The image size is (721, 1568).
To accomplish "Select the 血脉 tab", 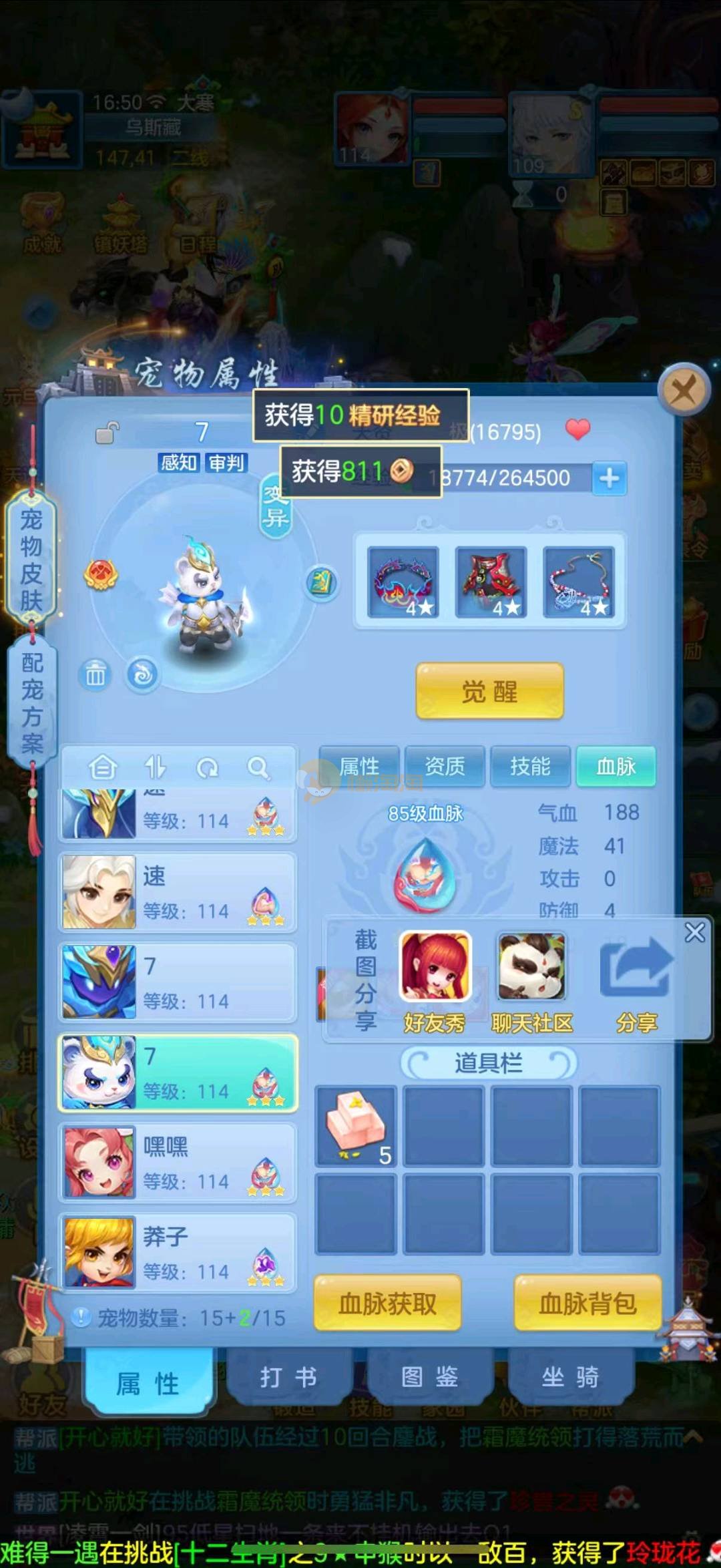I will pos(616,766).
